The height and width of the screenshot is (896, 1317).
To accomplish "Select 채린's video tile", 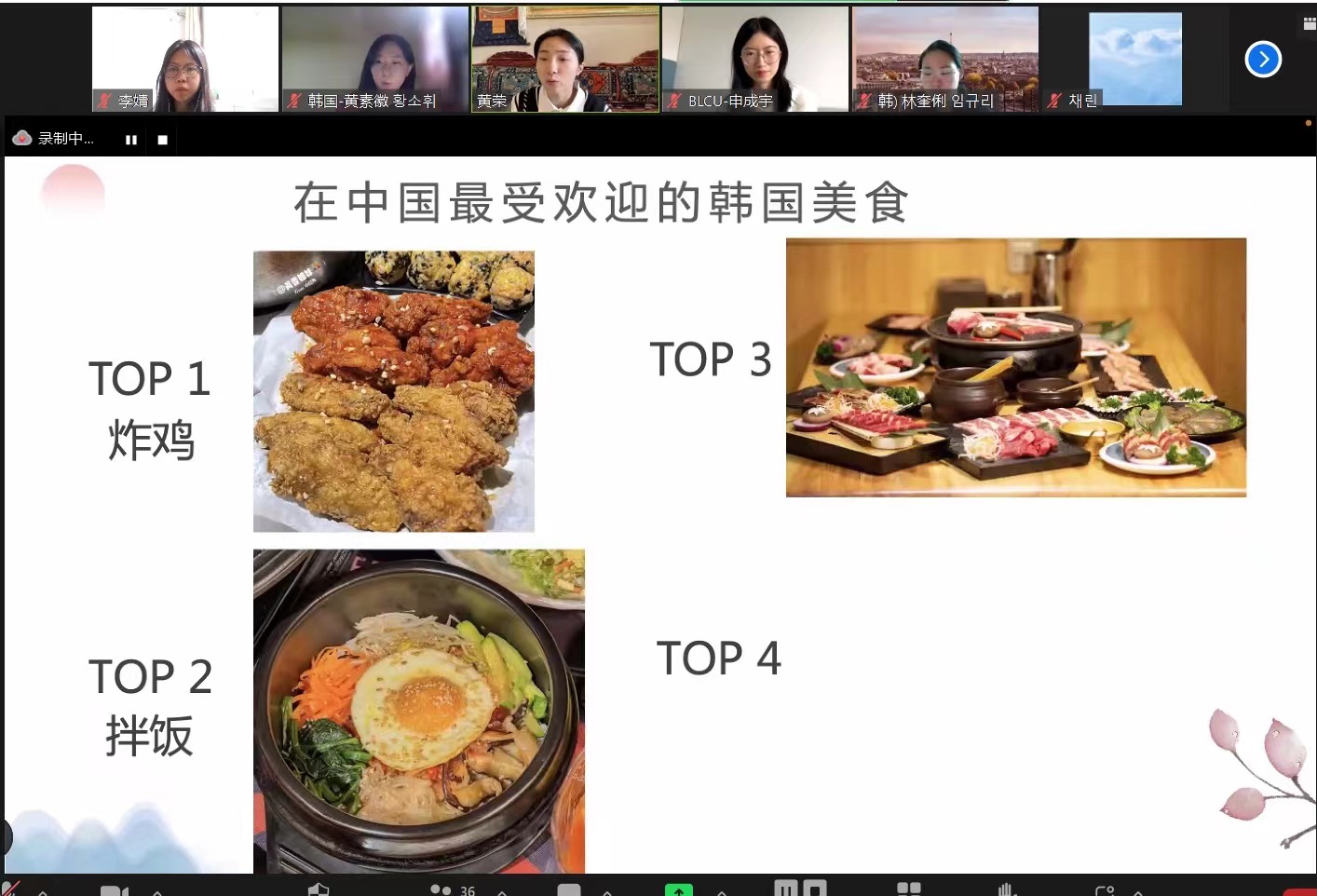I will click(x=1134, y=60).
